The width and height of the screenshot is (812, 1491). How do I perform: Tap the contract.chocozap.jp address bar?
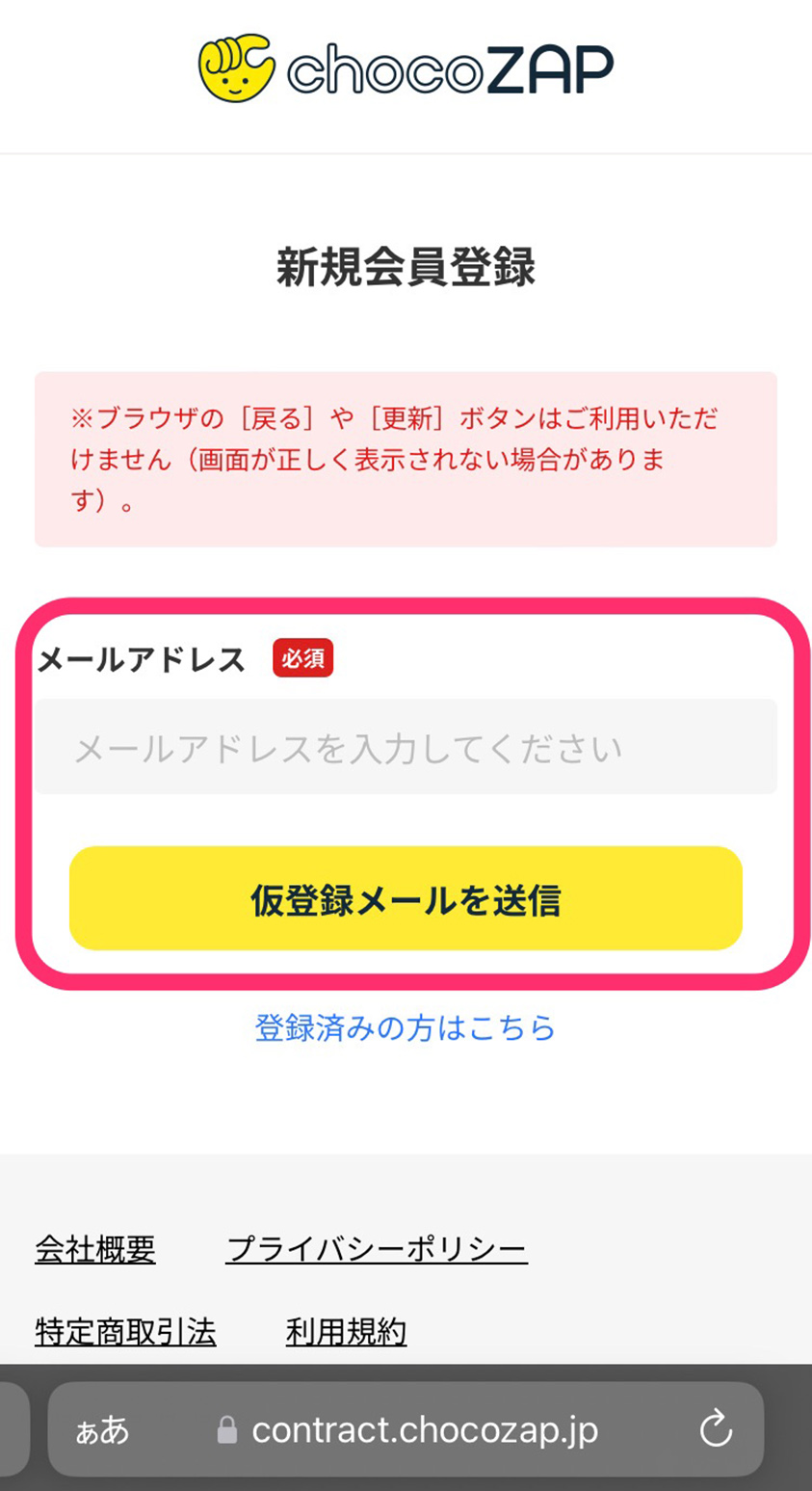(x=424, y=1429)
